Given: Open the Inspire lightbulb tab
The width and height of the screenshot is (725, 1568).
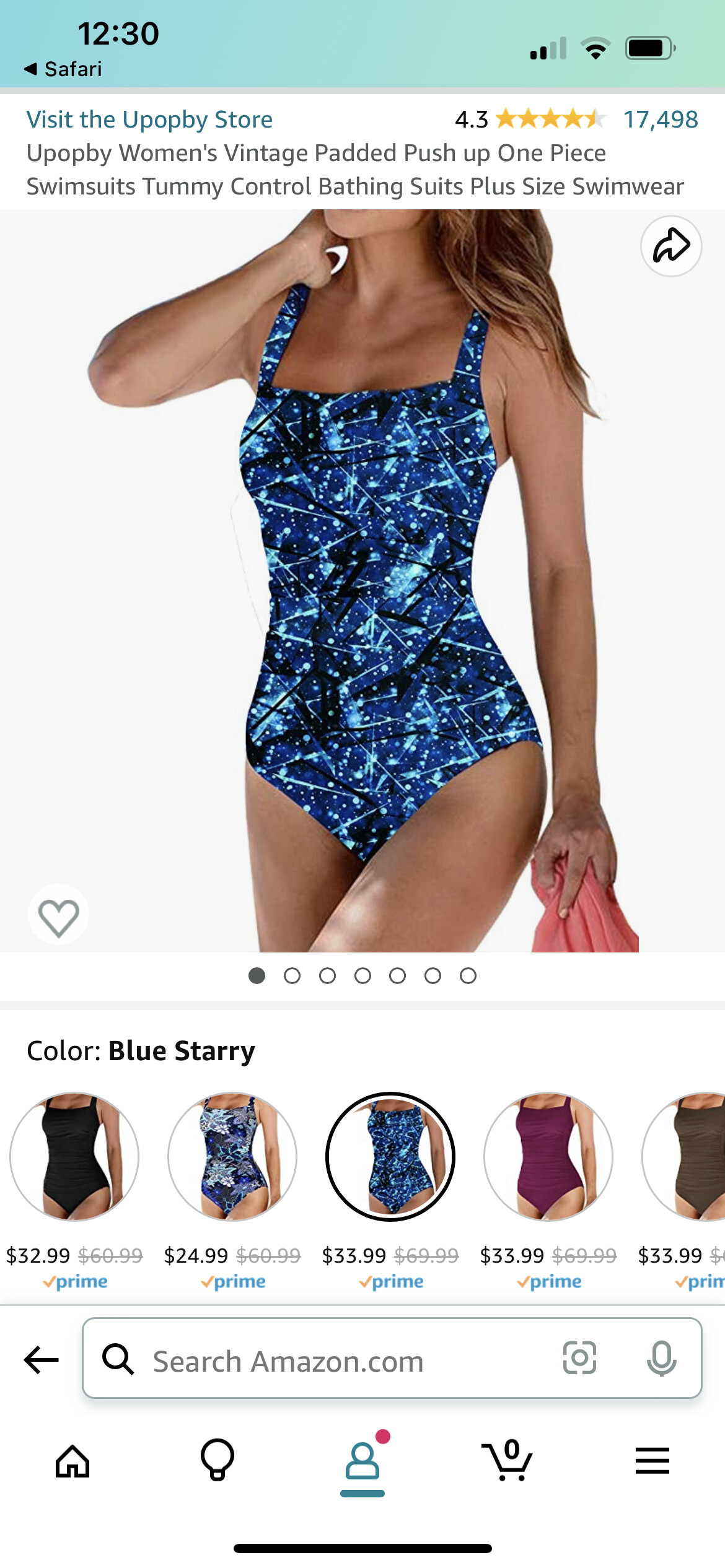Looking at the screenshot, I should [217, 1460].
